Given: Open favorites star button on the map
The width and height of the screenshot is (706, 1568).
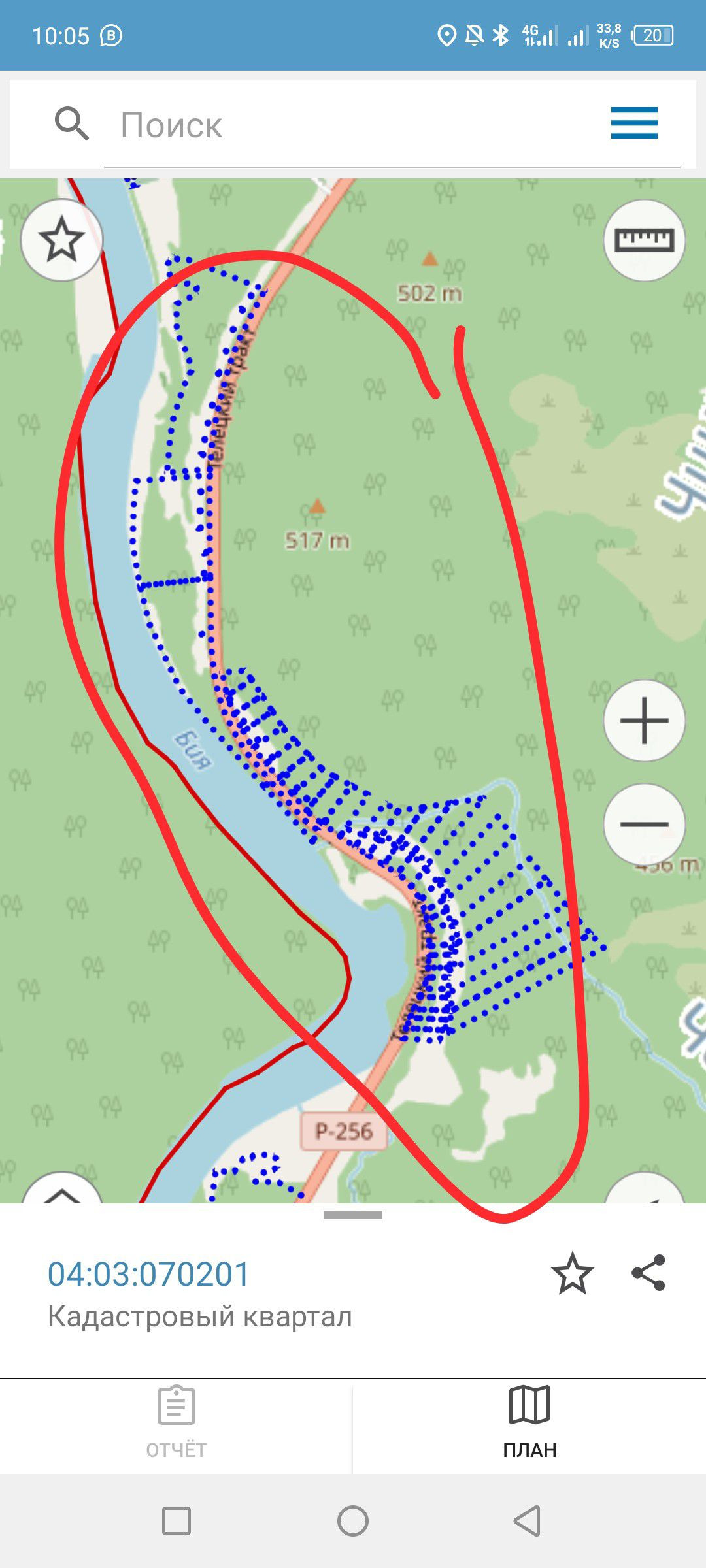Looking at the screenshot, I should coord(61,240).
